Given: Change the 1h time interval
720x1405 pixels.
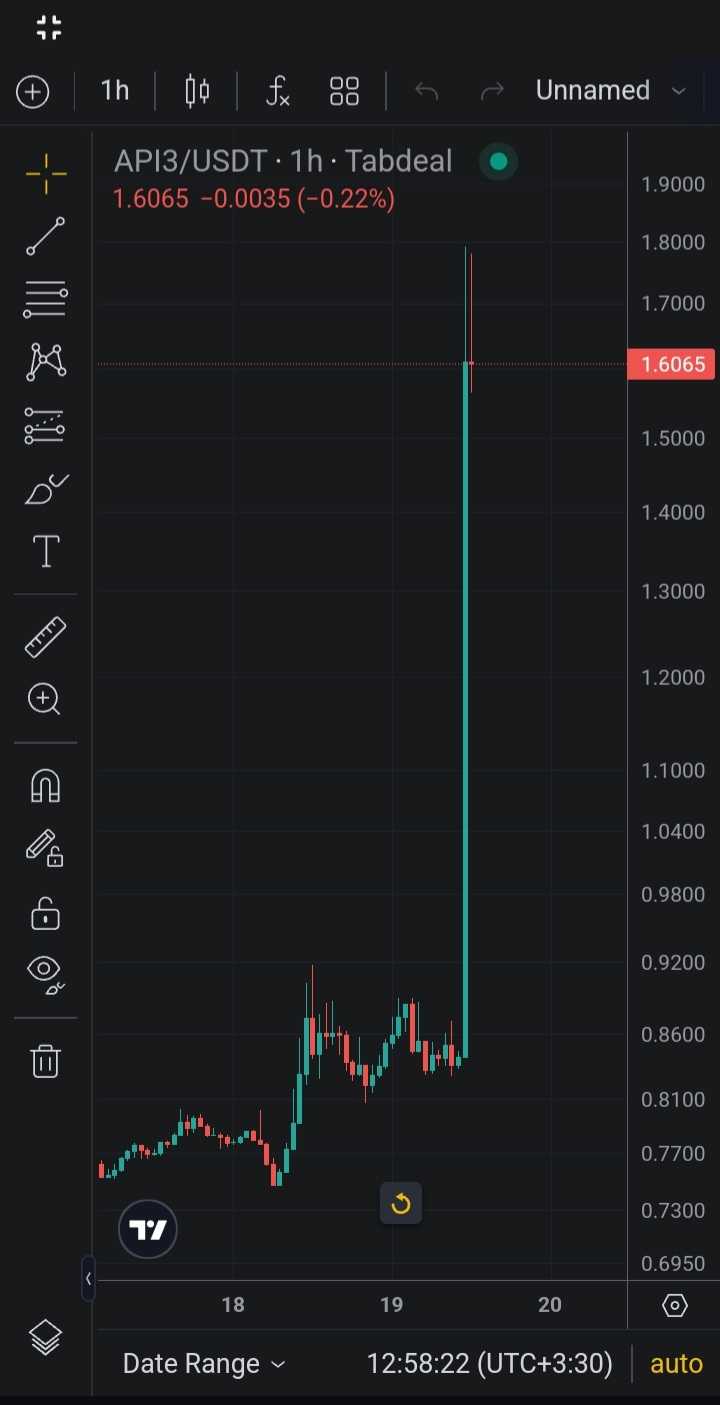Looking at the screenshot, I should (115, 91).
